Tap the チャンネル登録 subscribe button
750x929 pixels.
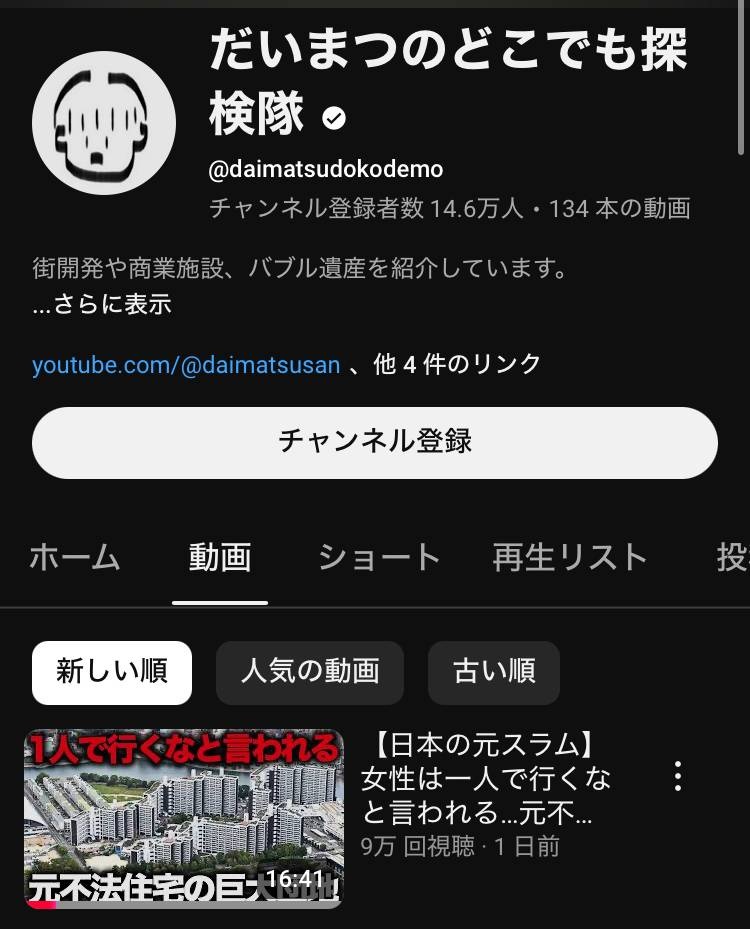pos(375,442)
